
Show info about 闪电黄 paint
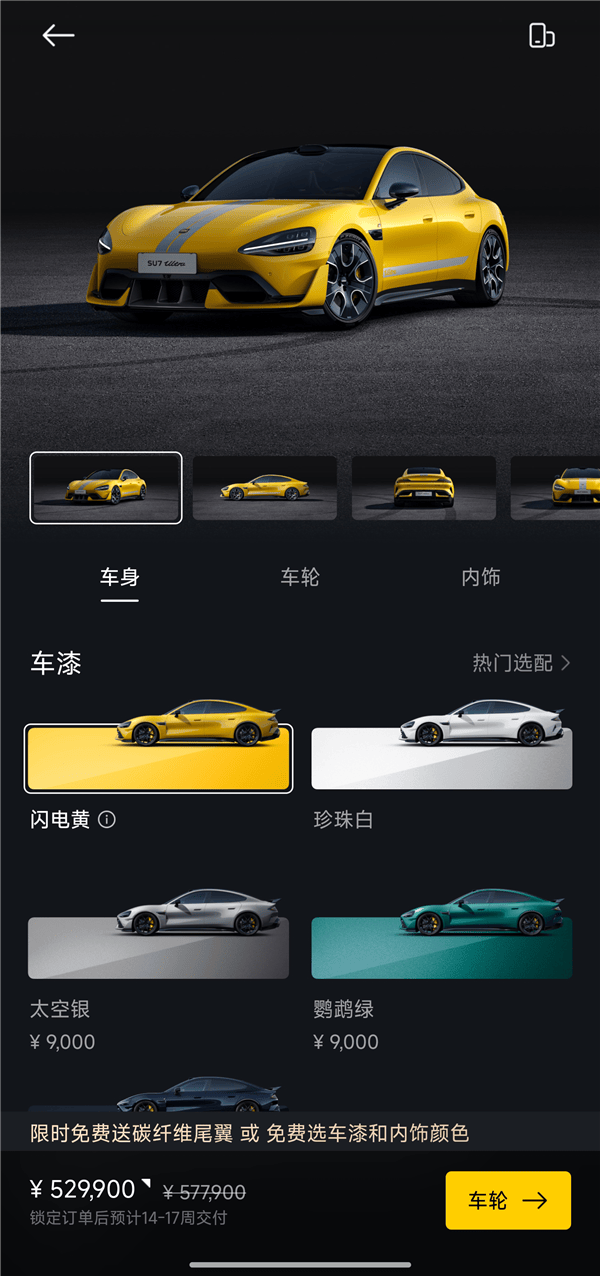tap(107, 820)
